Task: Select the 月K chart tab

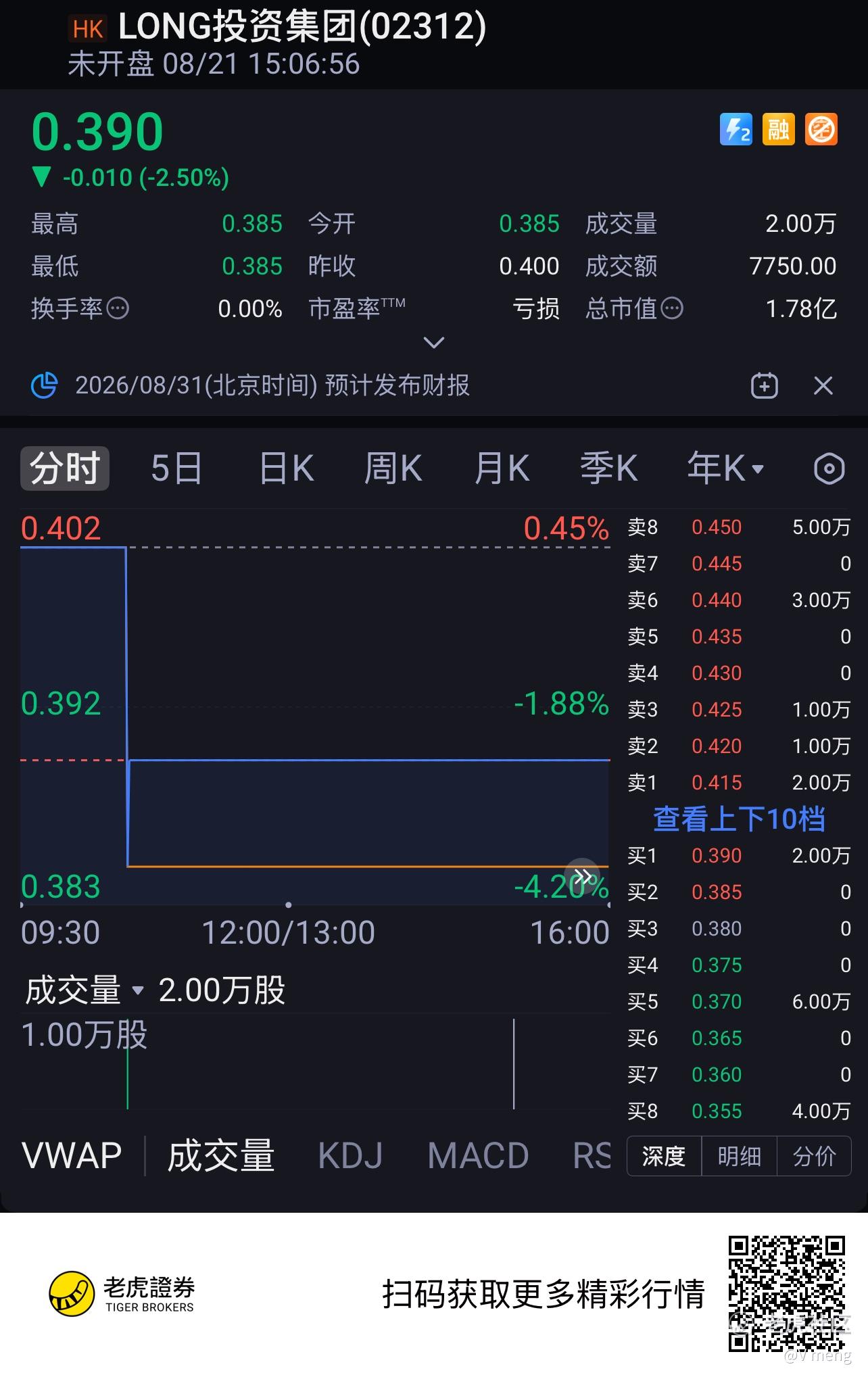Action: point(501,468)
